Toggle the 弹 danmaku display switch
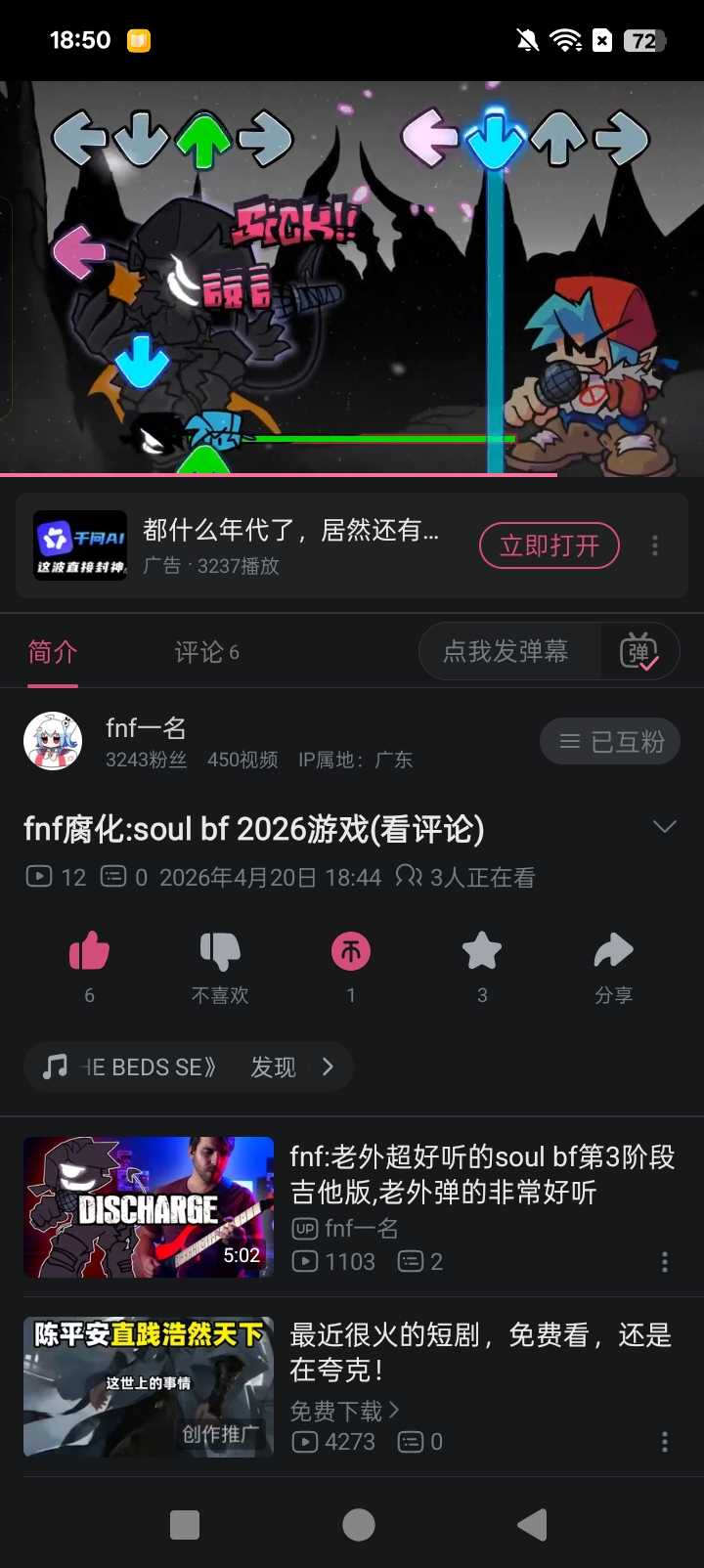The height and width of the screenshot is (1568, 704). tap(639, 651)
